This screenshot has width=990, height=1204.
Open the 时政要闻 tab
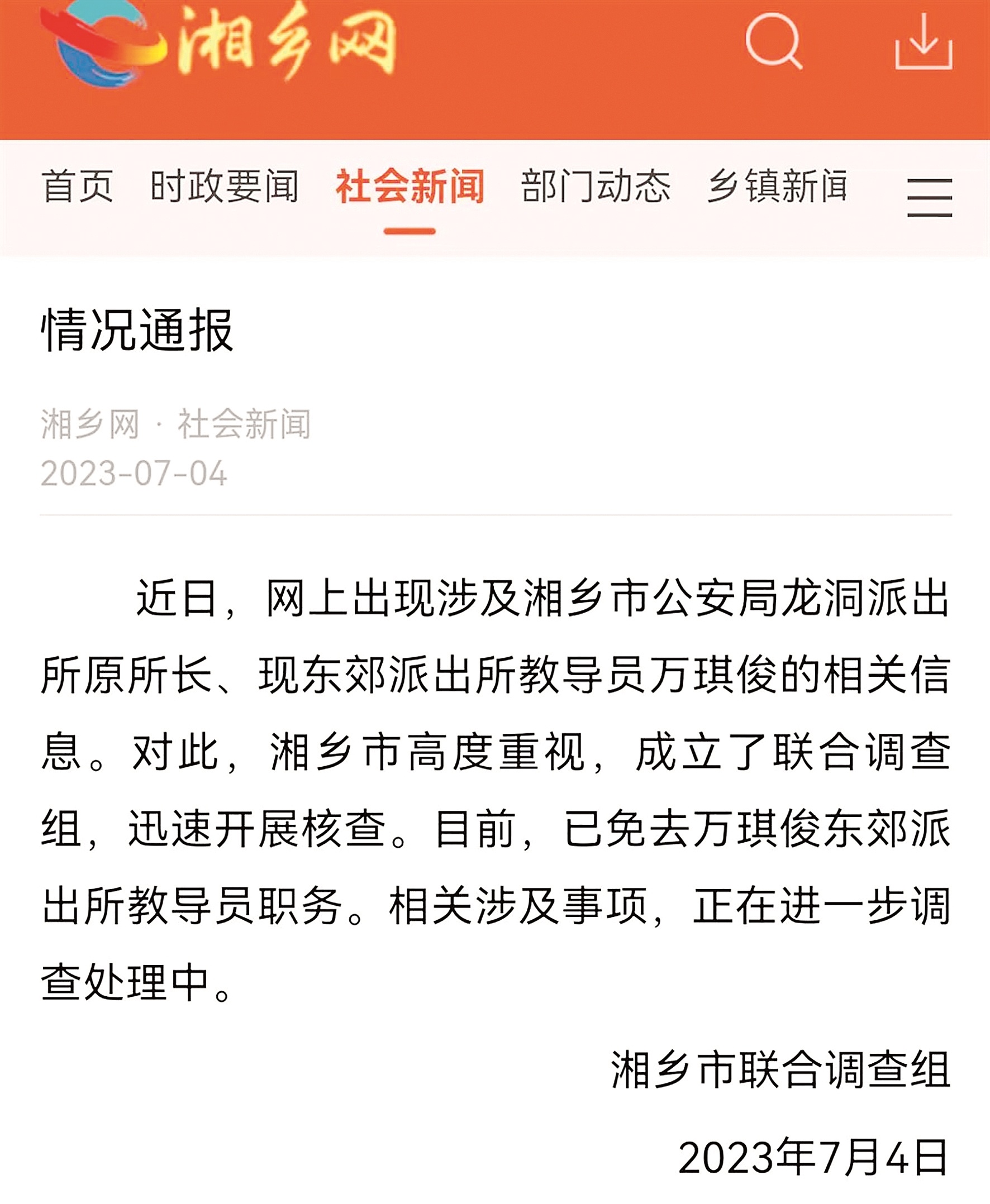tap(224, 187)
